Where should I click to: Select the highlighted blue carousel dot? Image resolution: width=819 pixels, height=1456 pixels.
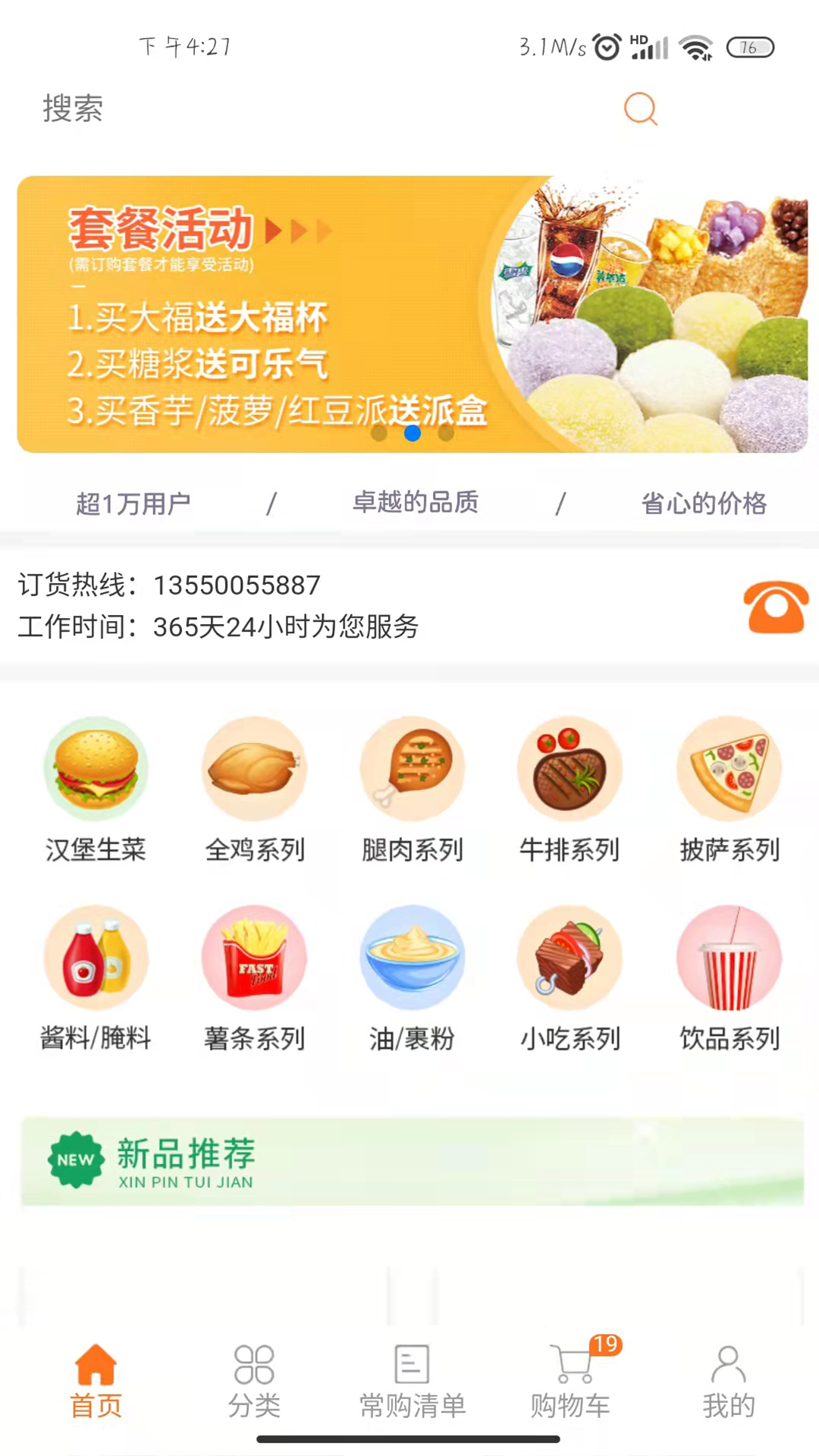pyautogui.click(x=413, y=433)
